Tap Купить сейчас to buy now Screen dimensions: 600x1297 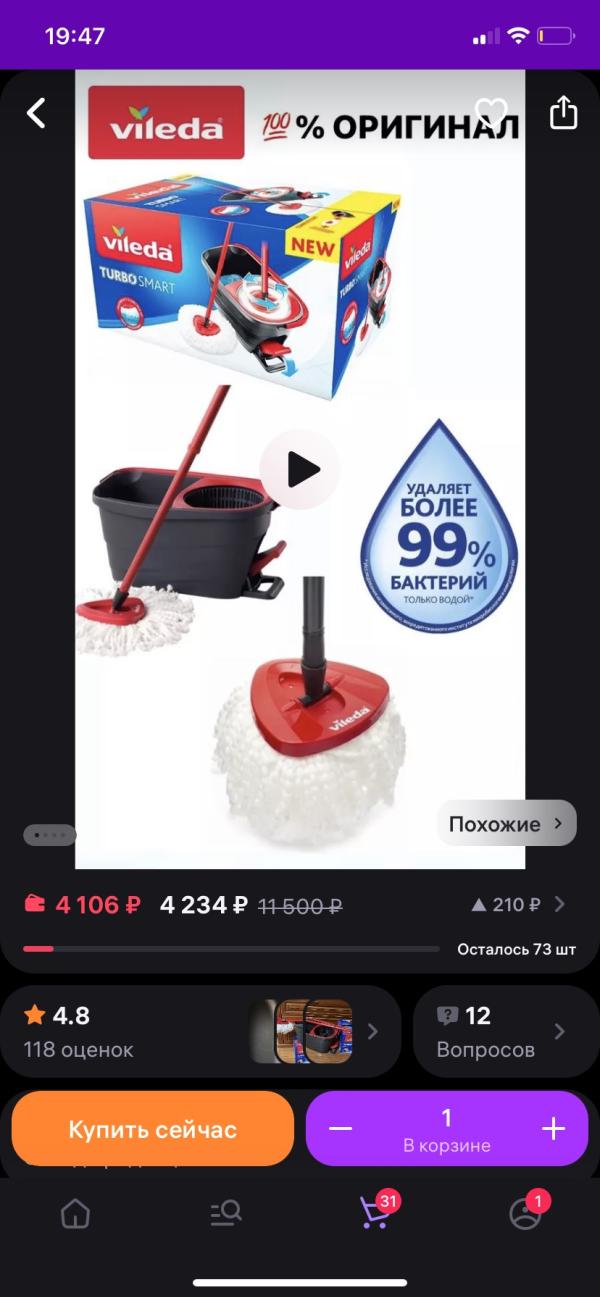click(153, 1130)
